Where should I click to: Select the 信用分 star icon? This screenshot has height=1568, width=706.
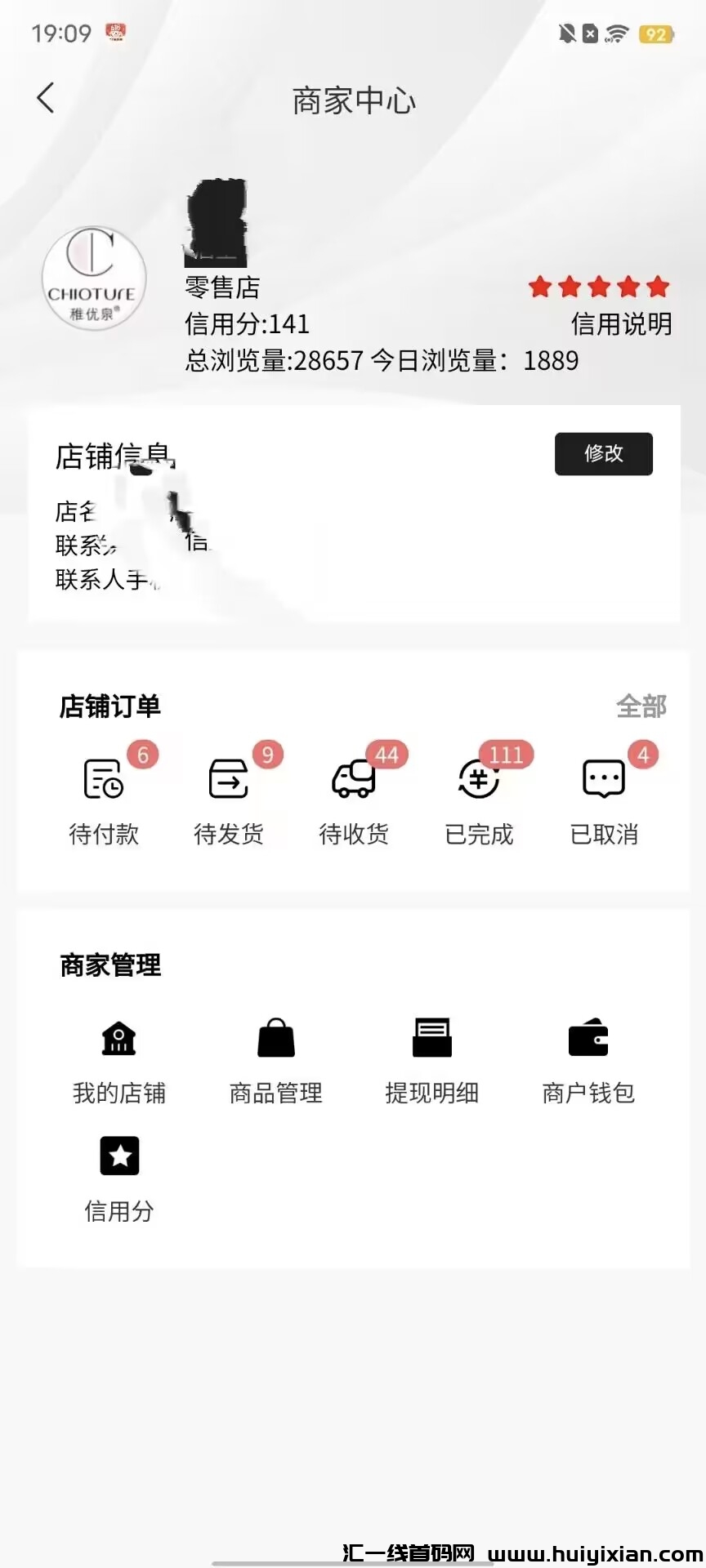pos(118,1156)
